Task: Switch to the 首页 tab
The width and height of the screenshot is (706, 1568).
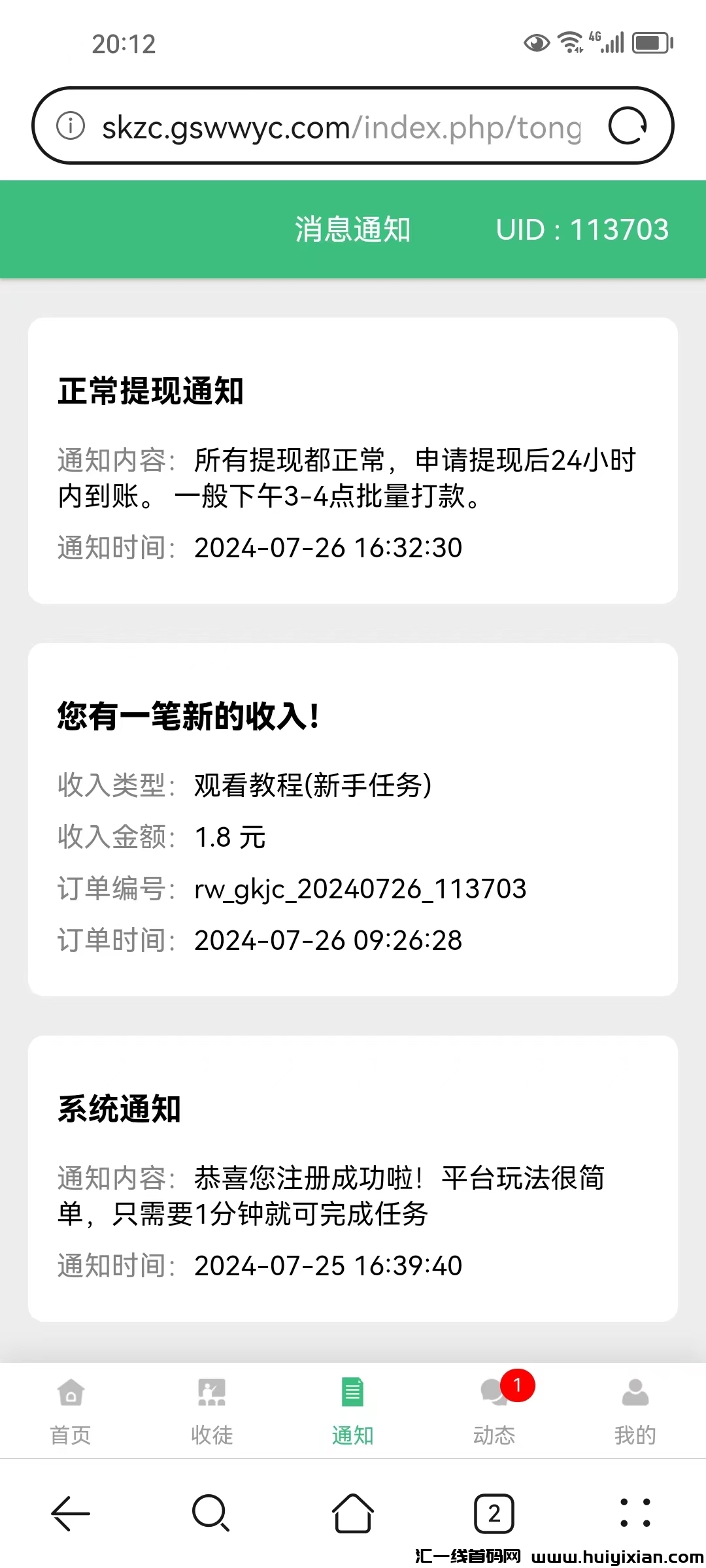Action: click(x=71, y=1410)
